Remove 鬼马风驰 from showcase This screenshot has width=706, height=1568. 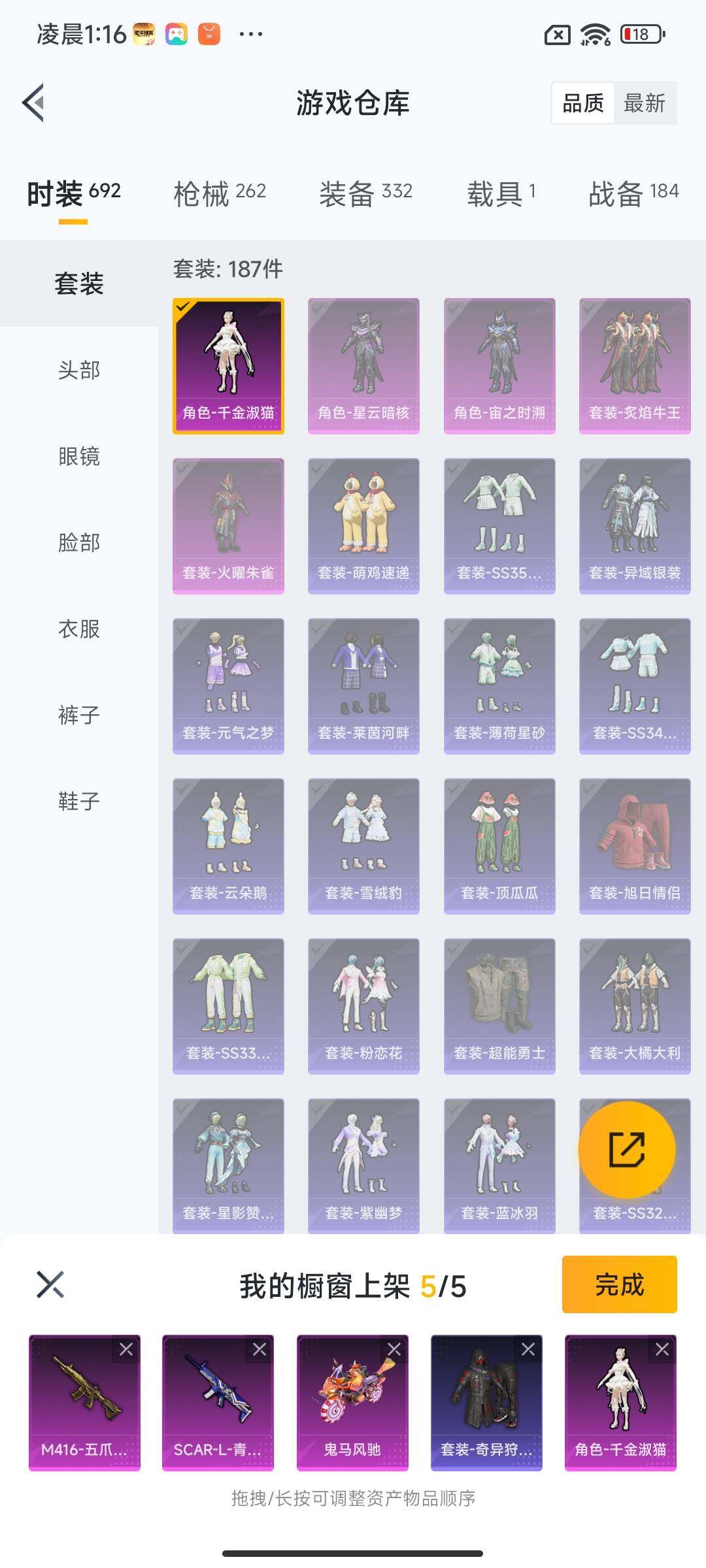click(394, 1349)
